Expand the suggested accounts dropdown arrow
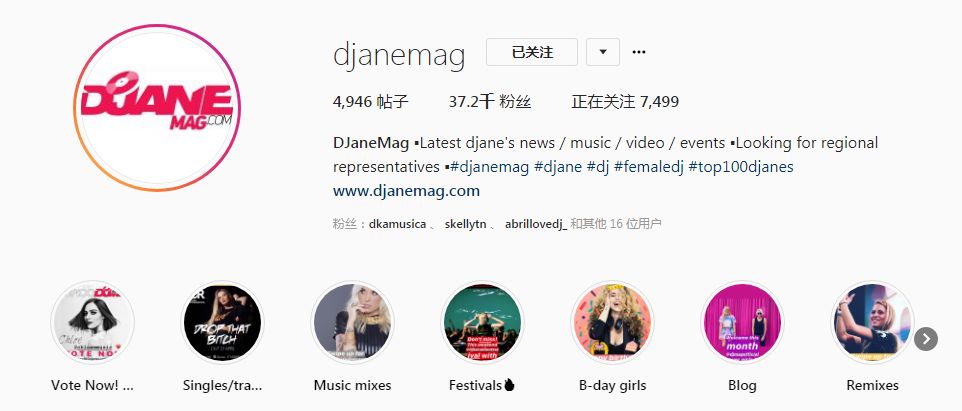The width and height of the screenshot is (962, 411). (x=603, y=52)
